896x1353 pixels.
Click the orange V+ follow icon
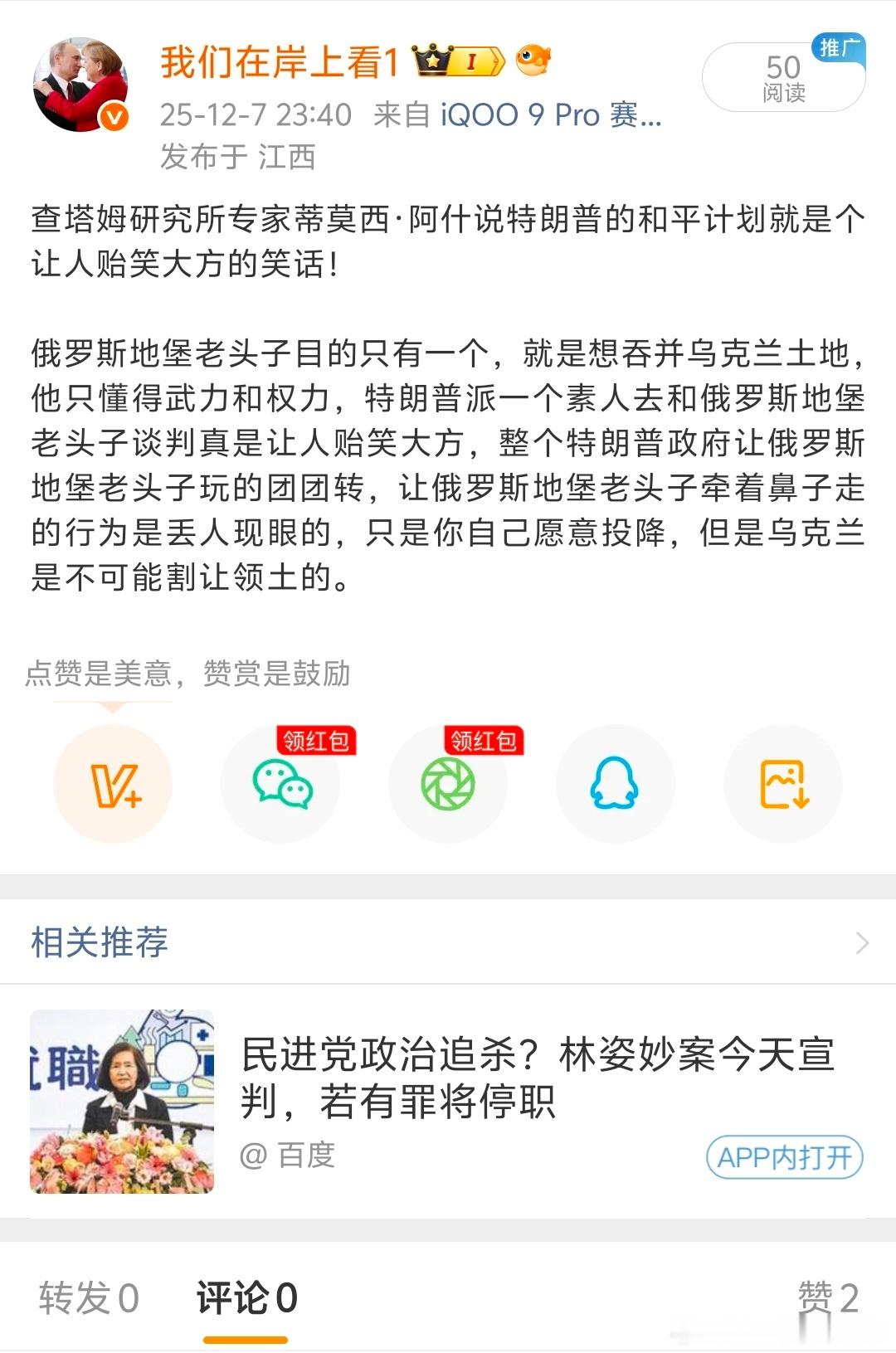coord(112,782)
